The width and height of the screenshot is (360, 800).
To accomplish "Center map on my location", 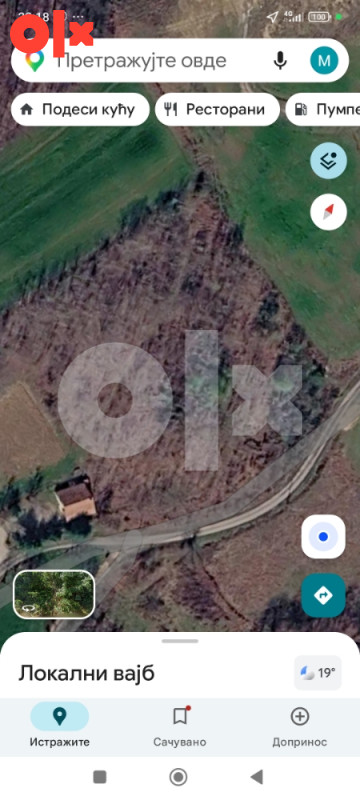I will point(323,537).
